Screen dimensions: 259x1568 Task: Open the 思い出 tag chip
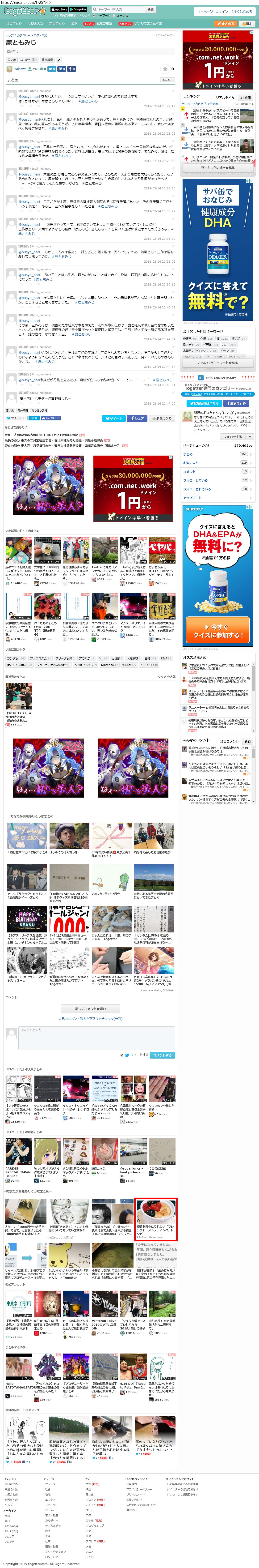pyautogui.click(x=11, y=60)
